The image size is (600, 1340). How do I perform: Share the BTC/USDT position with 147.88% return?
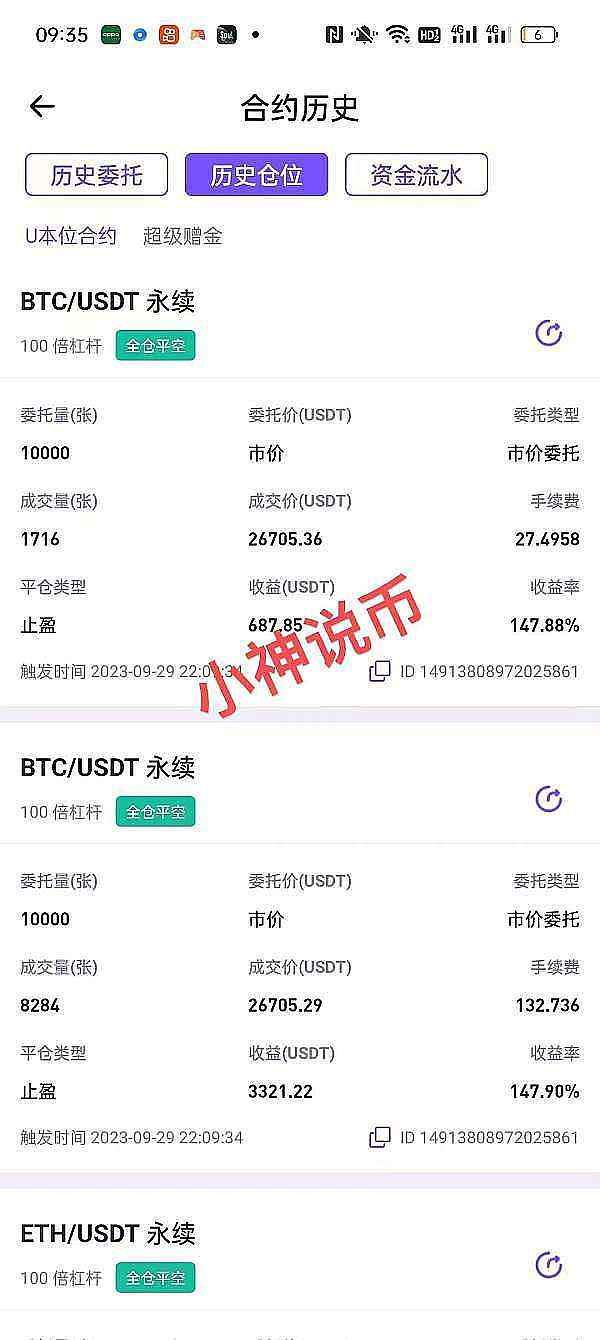pos(549,333)
